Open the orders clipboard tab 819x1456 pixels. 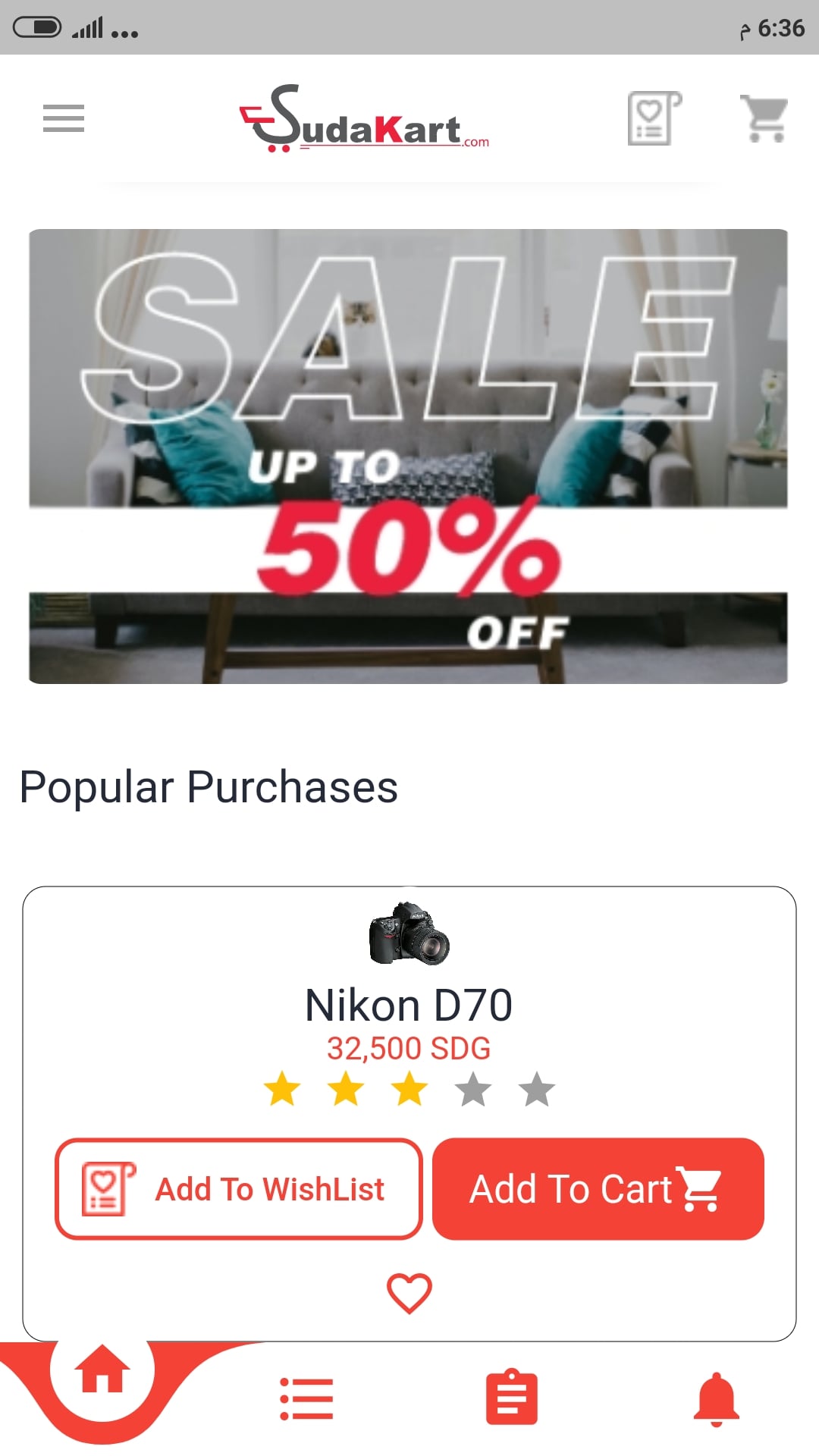(511, 1398)
